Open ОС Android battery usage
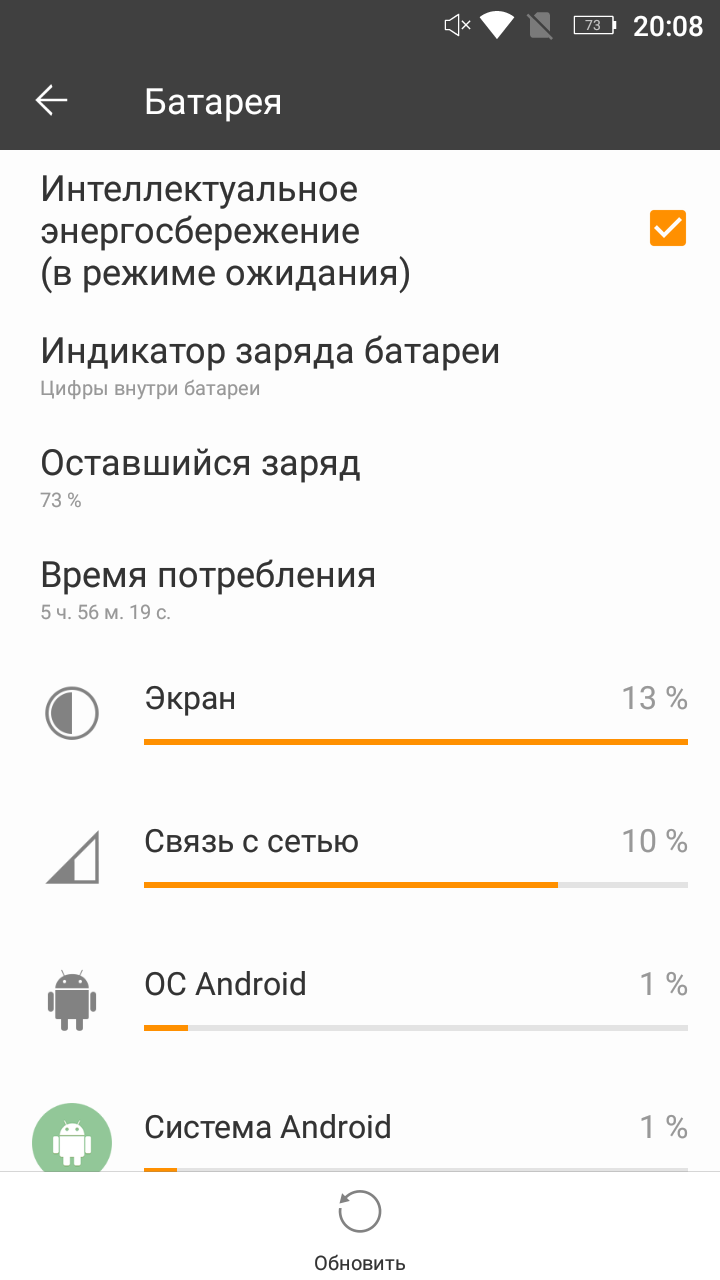The width and height of the screenshot is (720, 1280). tap(360, 999)
